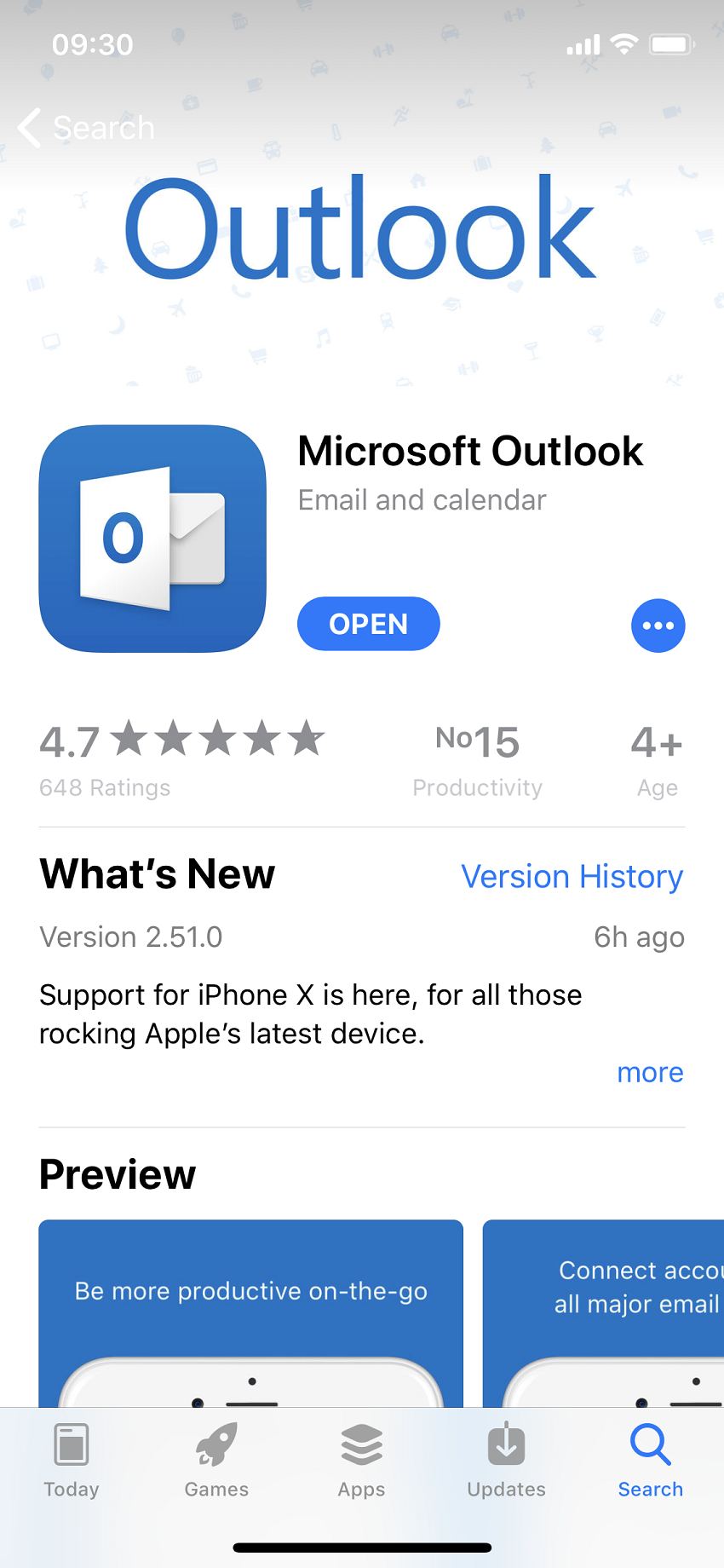This screenshot has height=1568, width=724.
Task: View the Version History
Action: click(572, 876)
